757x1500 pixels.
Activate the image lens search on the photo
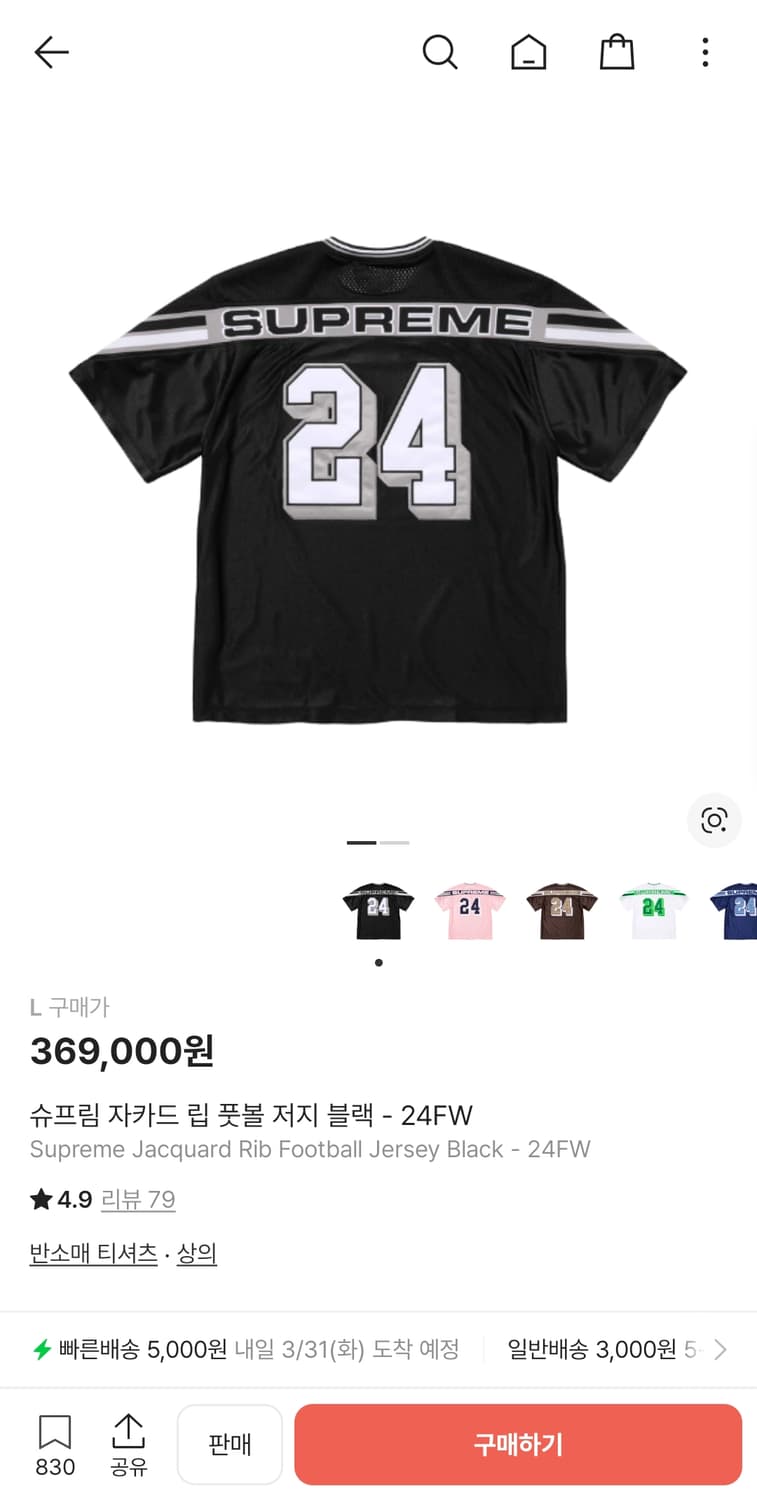coord(714,820)
